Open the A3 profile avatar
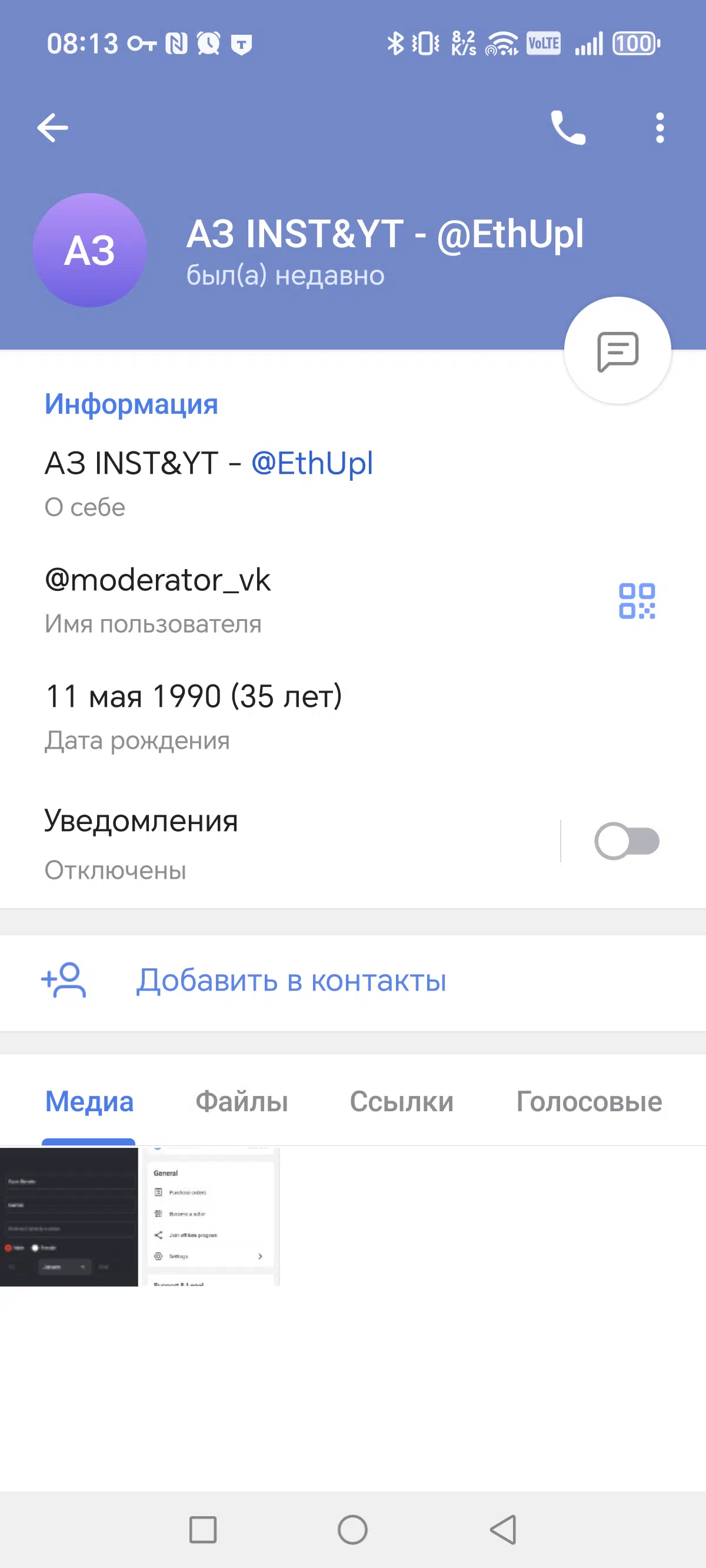Screen dimensions: 706x1568 coord(89,250)
